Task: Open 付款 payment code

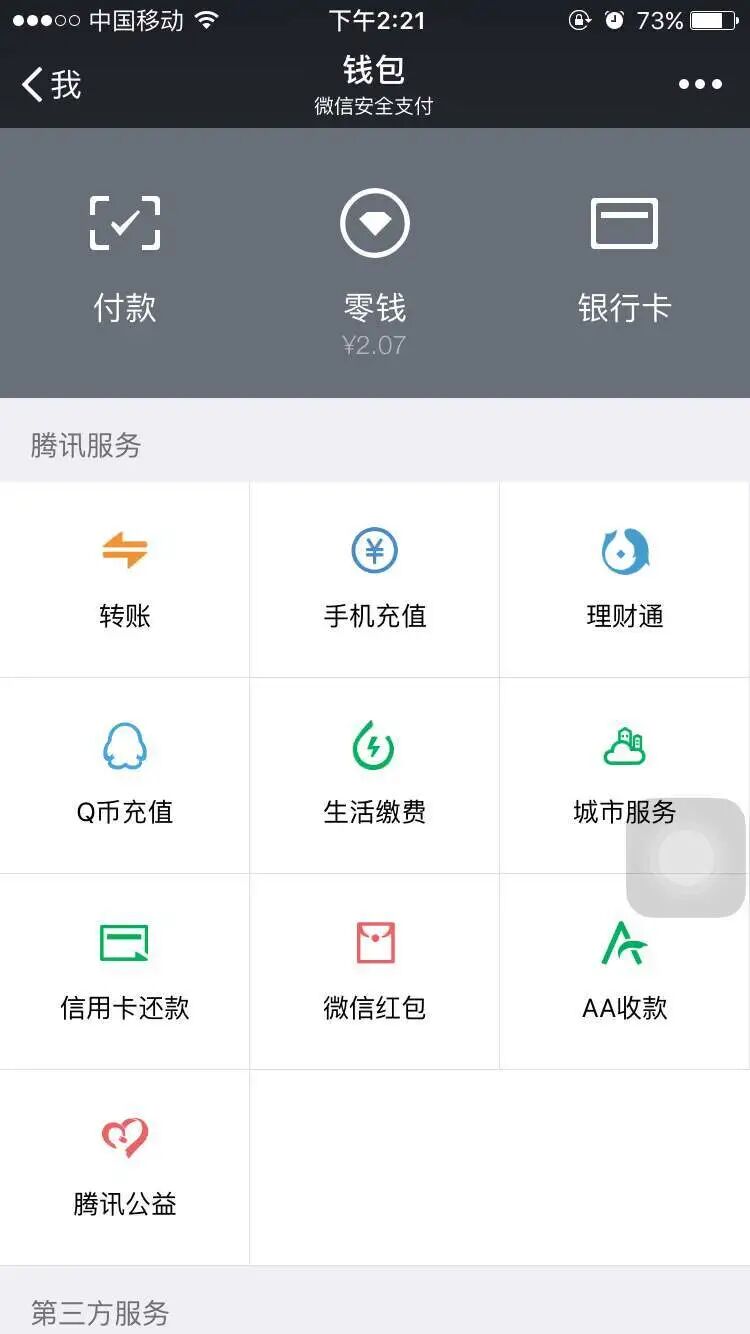Action: pos(125,262)
